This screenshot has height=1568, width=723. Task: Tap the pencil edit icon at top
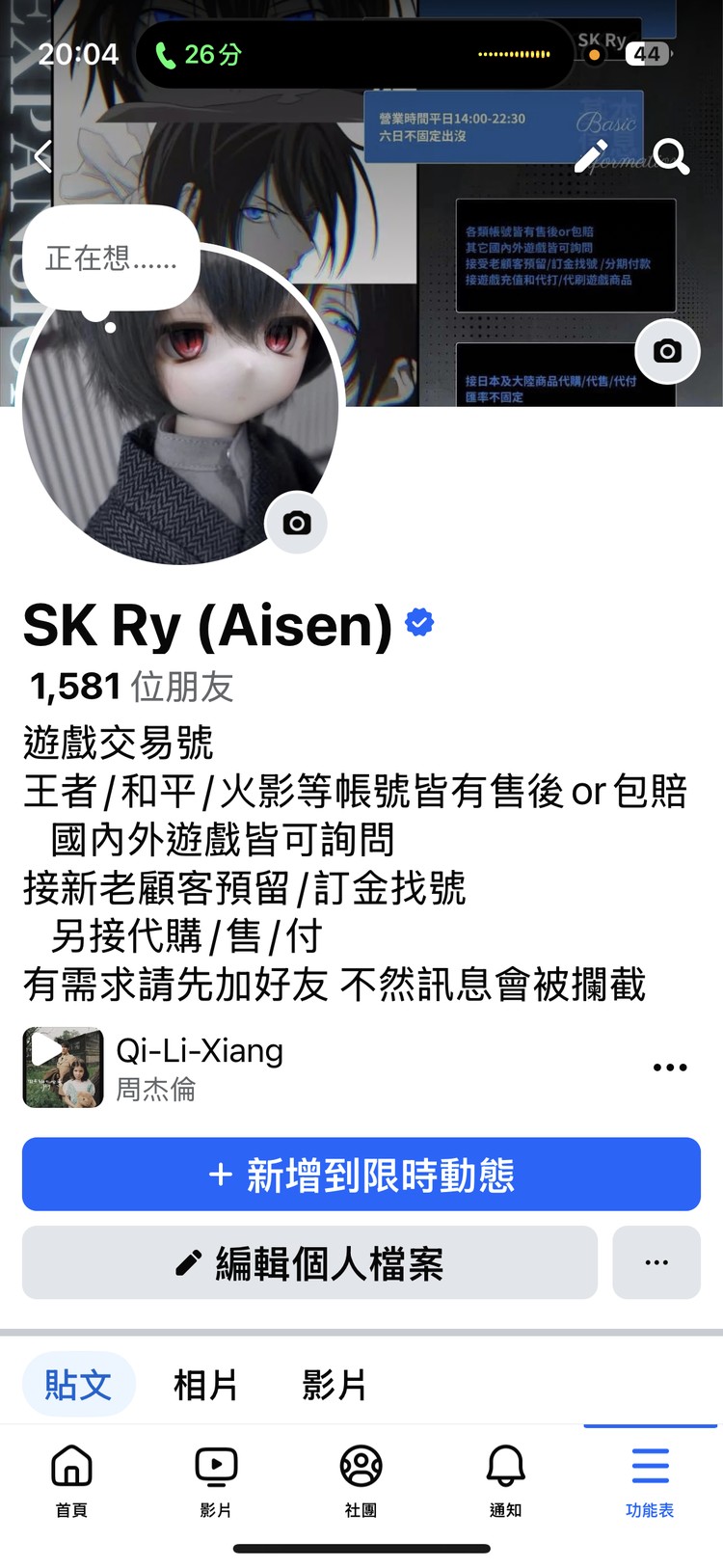point(591,155)
